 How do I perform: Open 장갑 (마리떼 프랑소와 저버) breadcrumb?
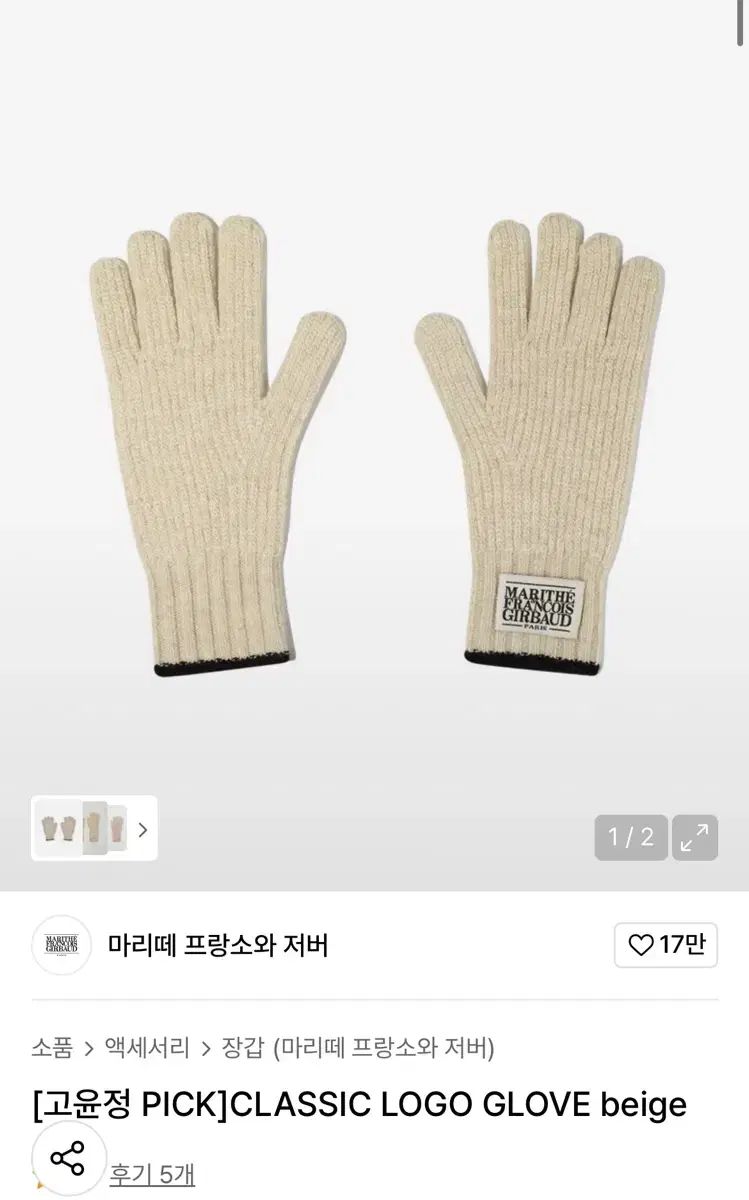coord(358,1048)
